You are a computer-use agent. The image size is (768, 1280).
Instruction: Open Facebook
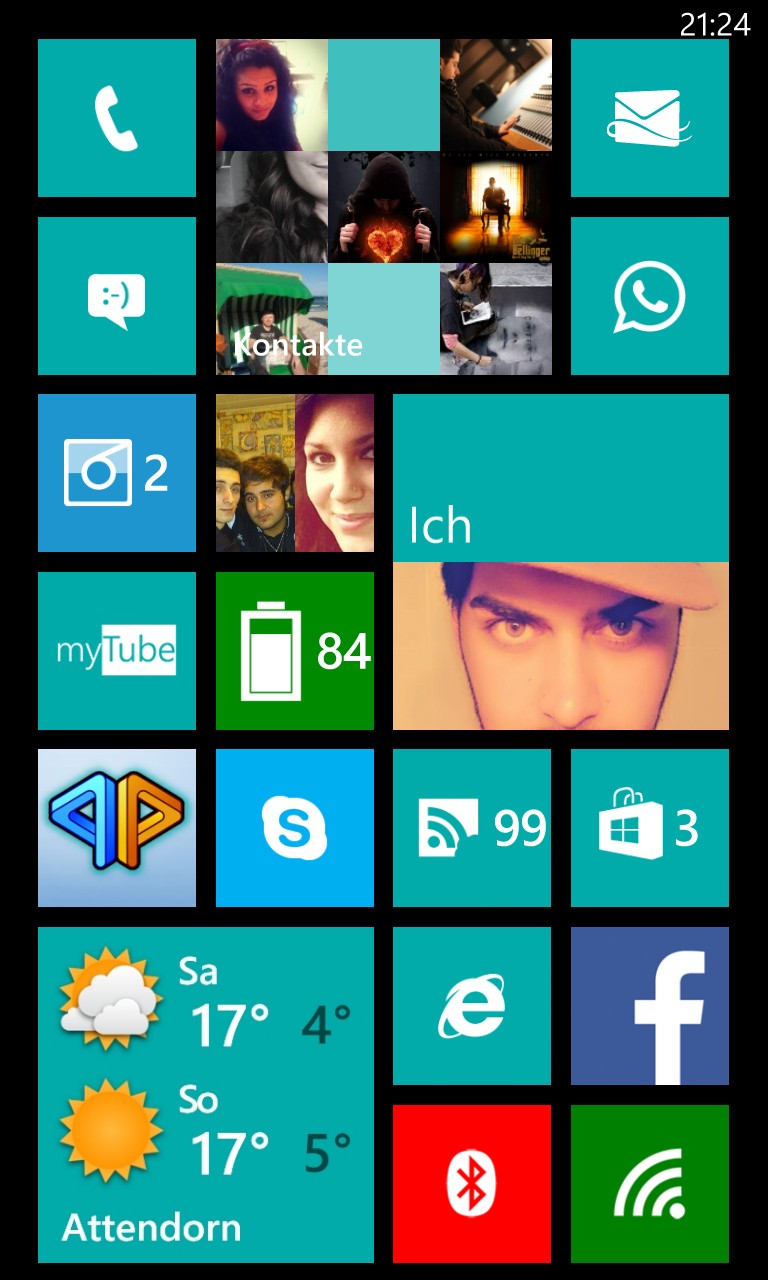click(650, 1006)
